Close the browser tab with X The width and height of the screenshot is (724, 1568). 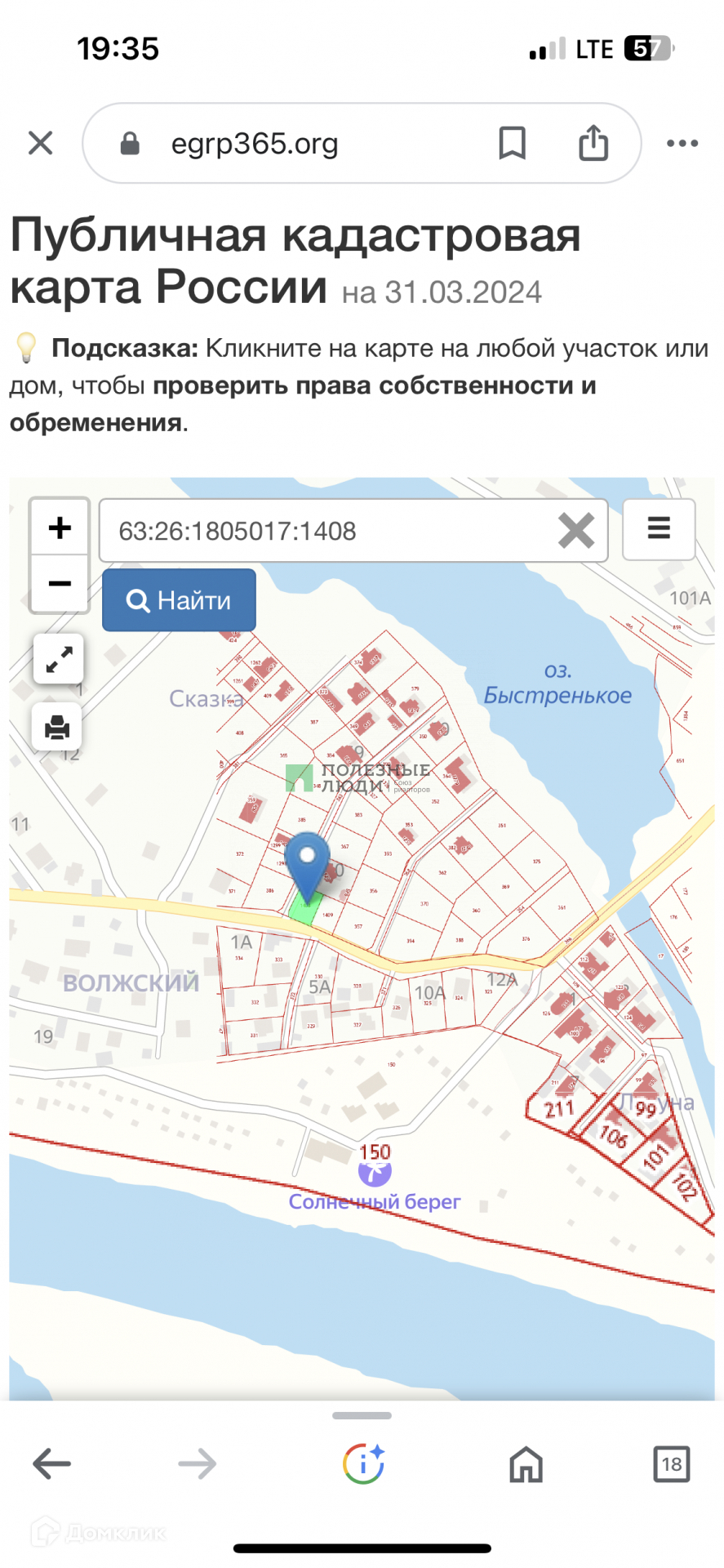(x=40, y=143)
